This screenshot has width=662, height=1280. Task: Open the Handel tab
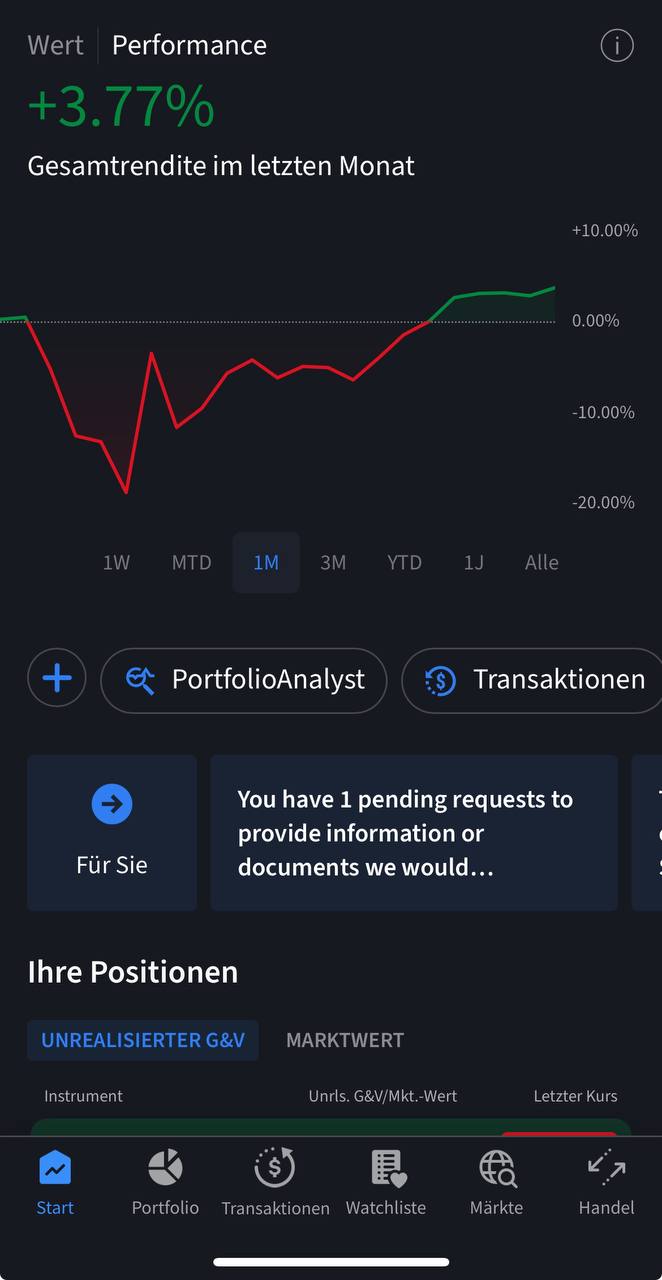(x=606, y=1182)
